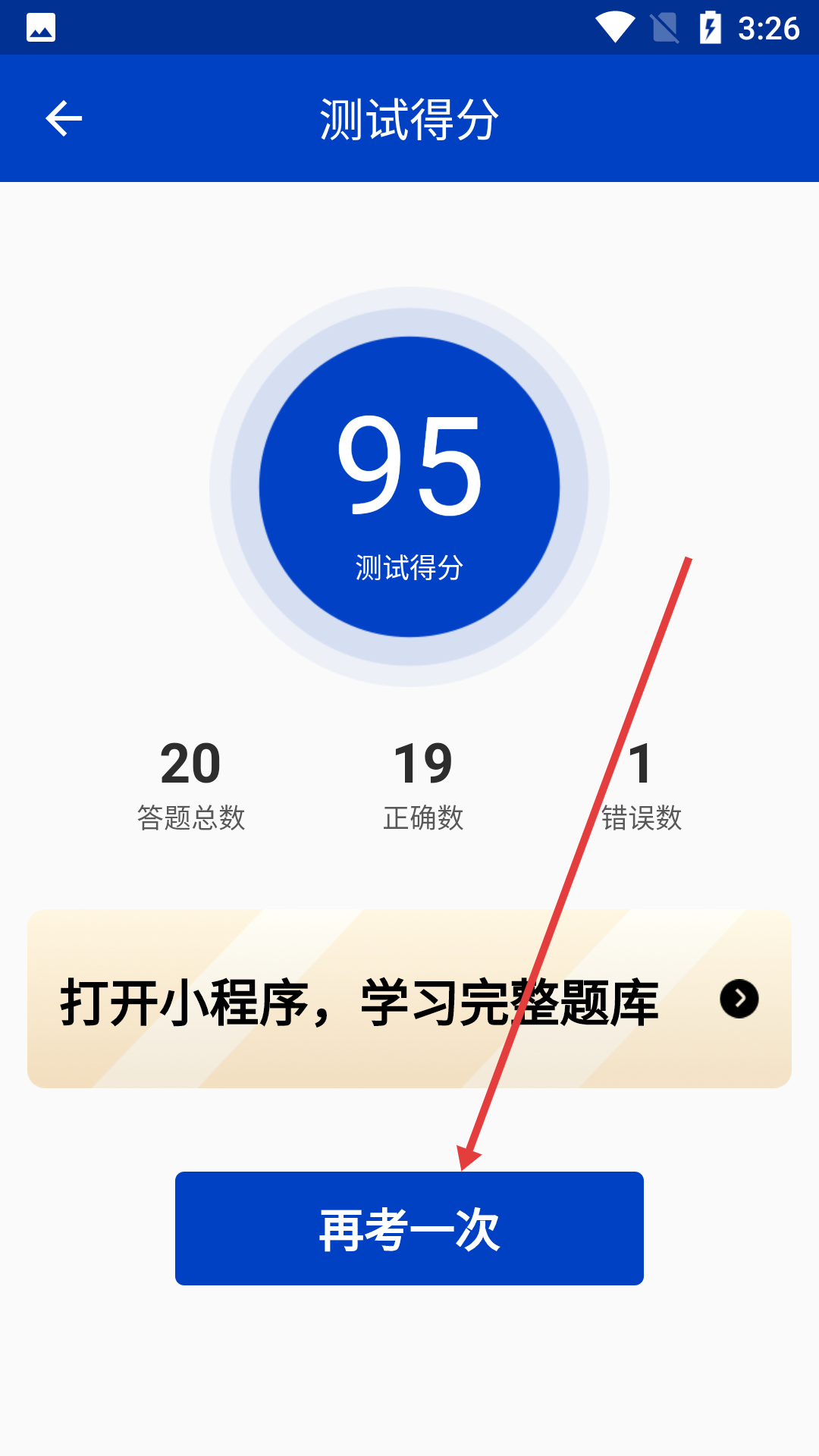Image resolution: width=819 pixels, height=1456 pixels.
Task: Open the mini program full question bank banner
Action: (409, 999)
